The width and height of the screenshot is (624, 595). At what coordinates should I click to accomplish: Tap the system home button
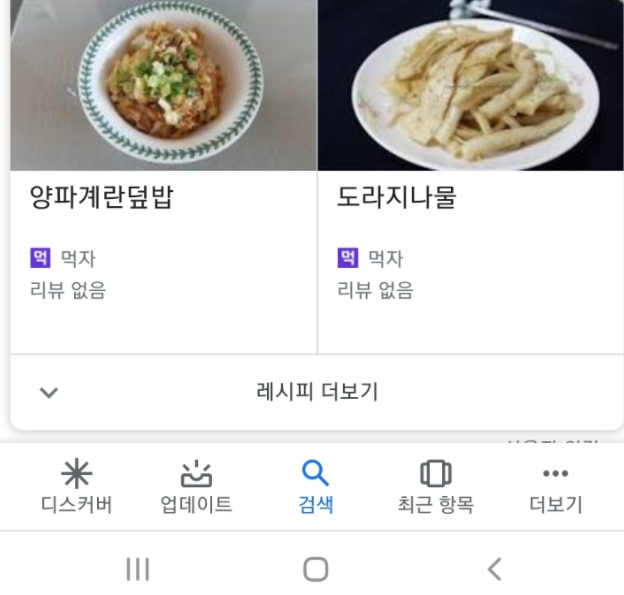(x=316, y=569)
